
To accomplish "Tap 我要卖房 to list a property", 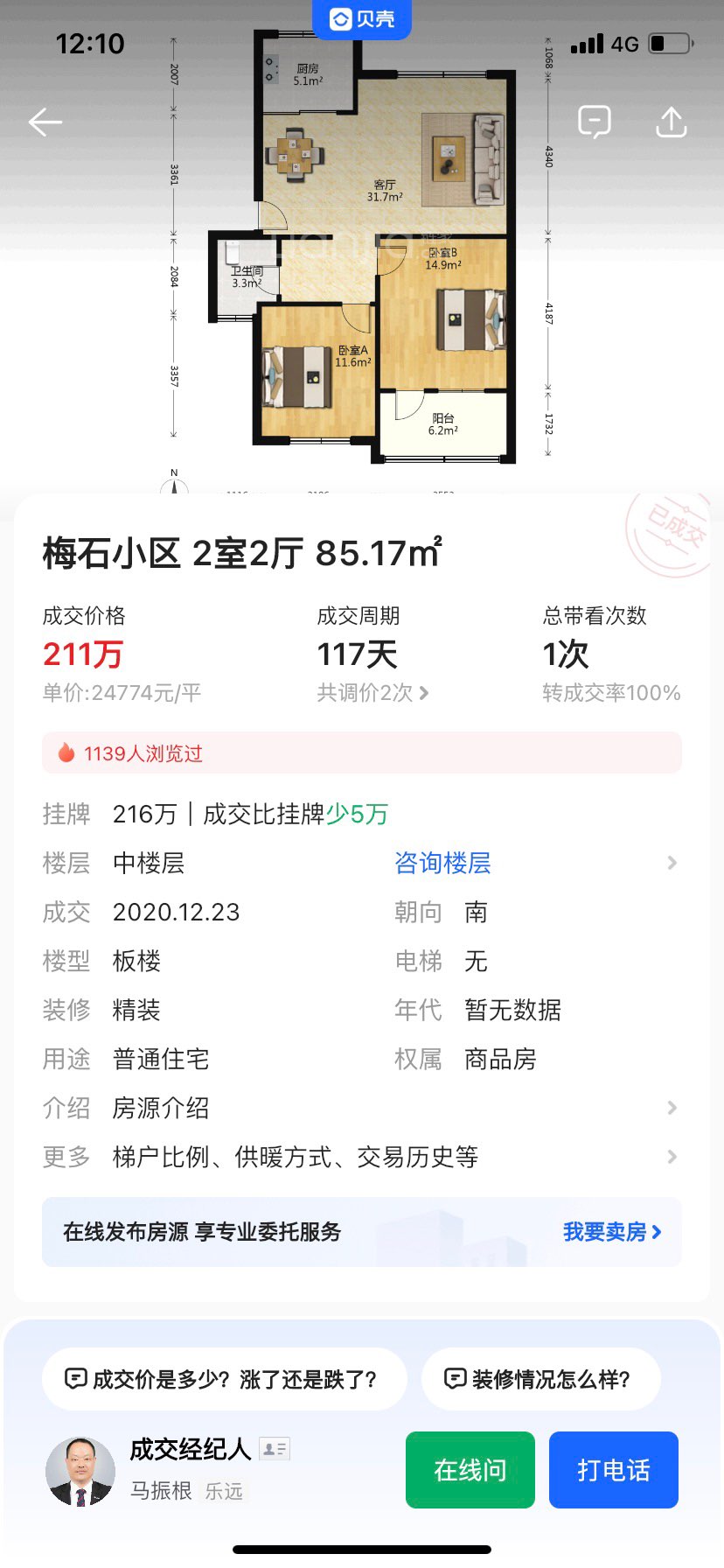I will tap(611, 1232).
